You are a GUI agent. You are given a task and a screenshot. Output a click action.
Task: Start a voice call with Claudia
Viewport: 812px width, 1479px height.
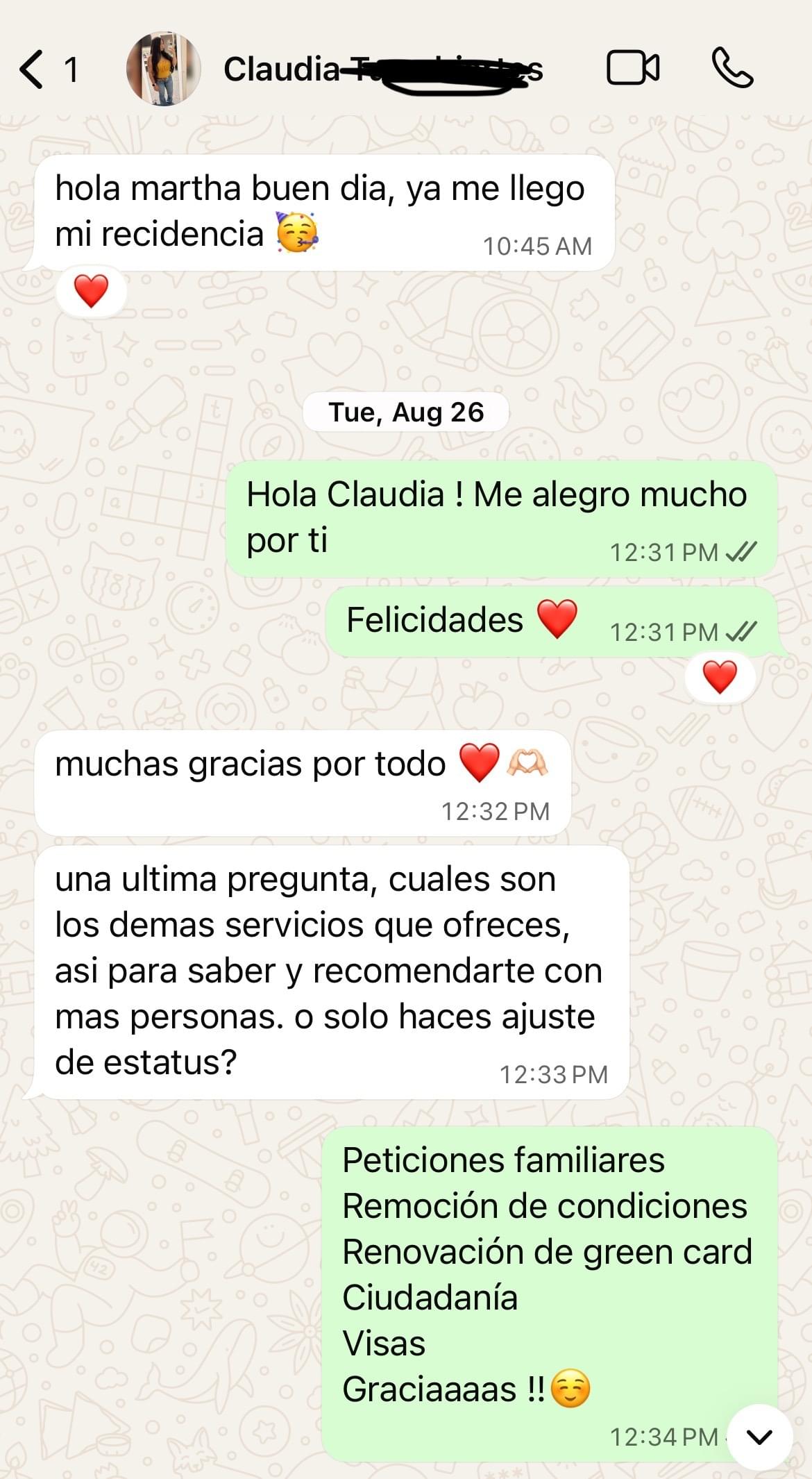[732, 68]
